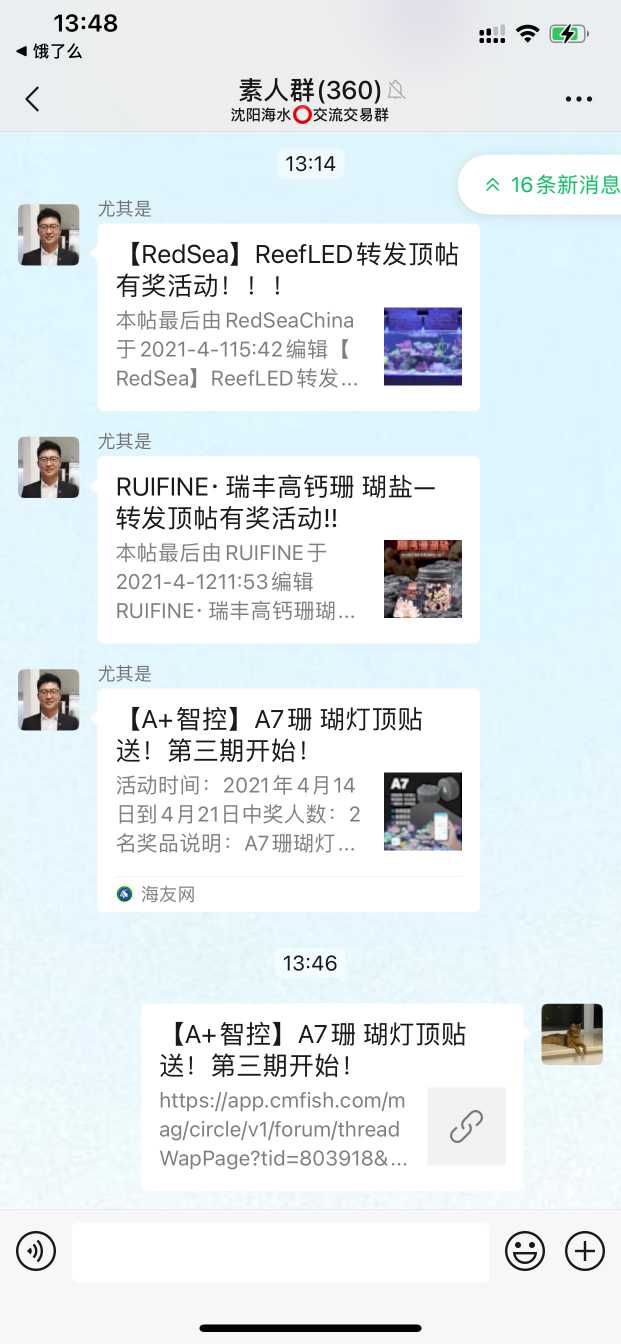Return to the 饿了么 app
621x1344 pixels.
[50, 51]
